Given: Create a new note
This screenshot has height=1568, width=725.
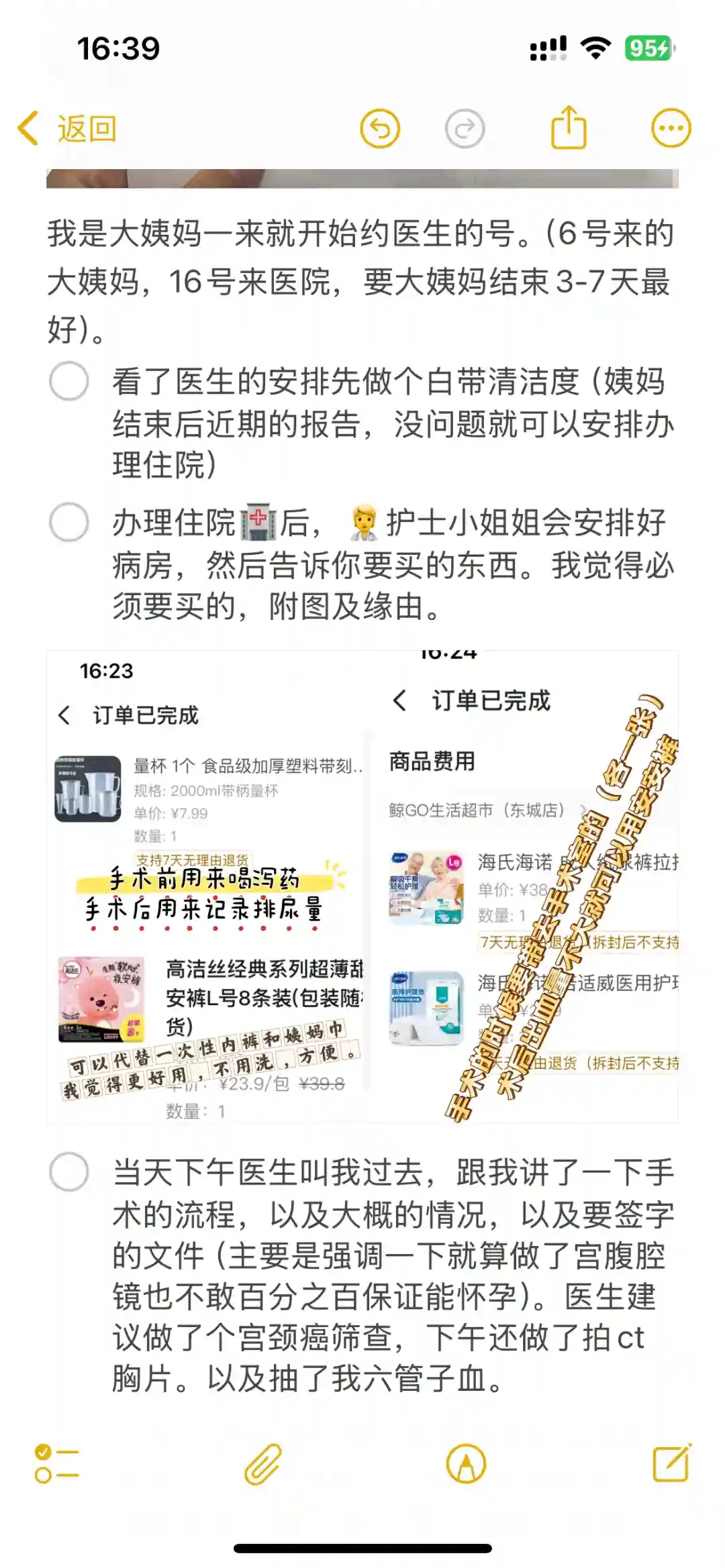Looking at the screenshot, I should pos(671,1463).
